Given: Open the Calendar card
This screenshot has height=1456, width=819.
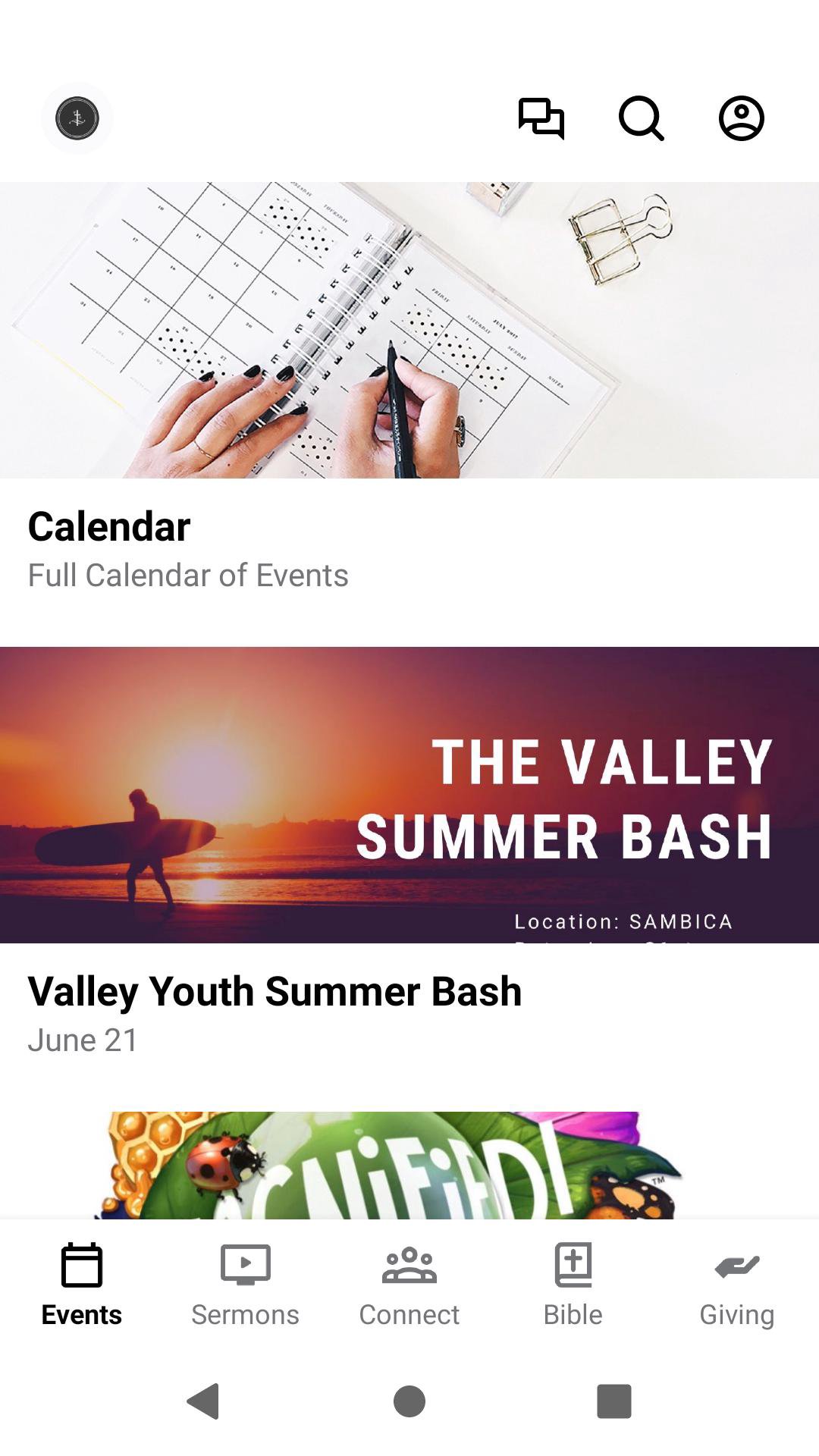Looking at the screenshot, I should click(409, 387).
